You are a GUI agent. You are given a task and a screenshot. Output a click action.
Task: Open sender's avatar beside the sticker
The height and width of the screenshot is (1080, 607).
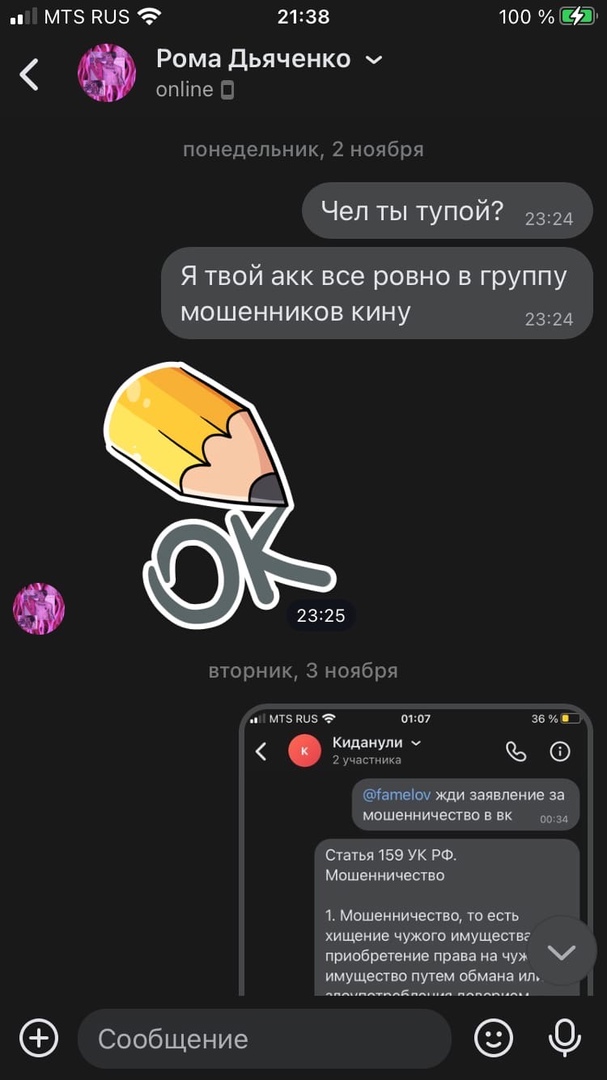pos(39,609)
